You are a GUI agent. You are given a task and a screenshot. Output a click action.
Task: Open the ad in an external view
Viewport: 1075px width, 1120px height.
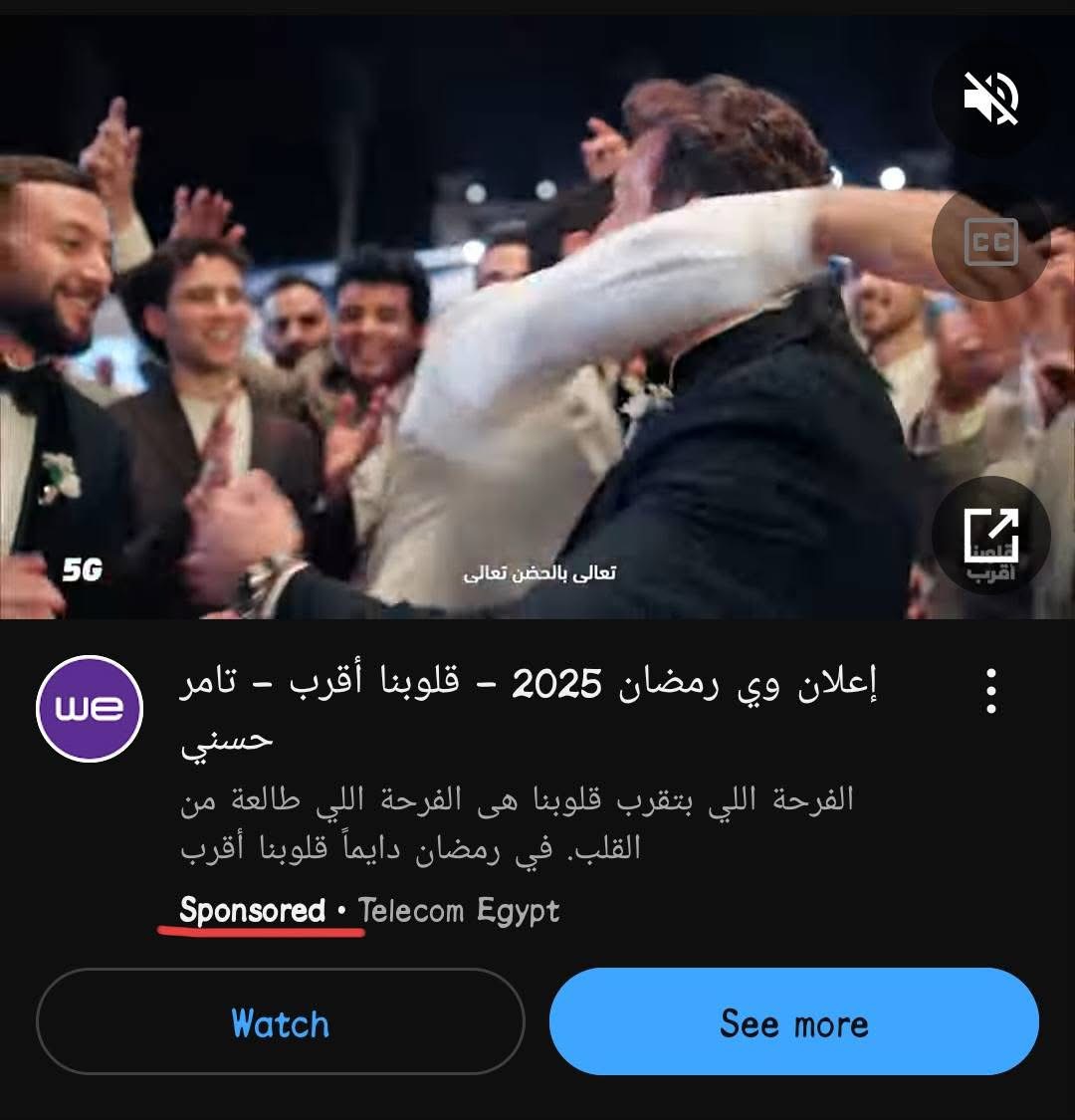[990, 535]
